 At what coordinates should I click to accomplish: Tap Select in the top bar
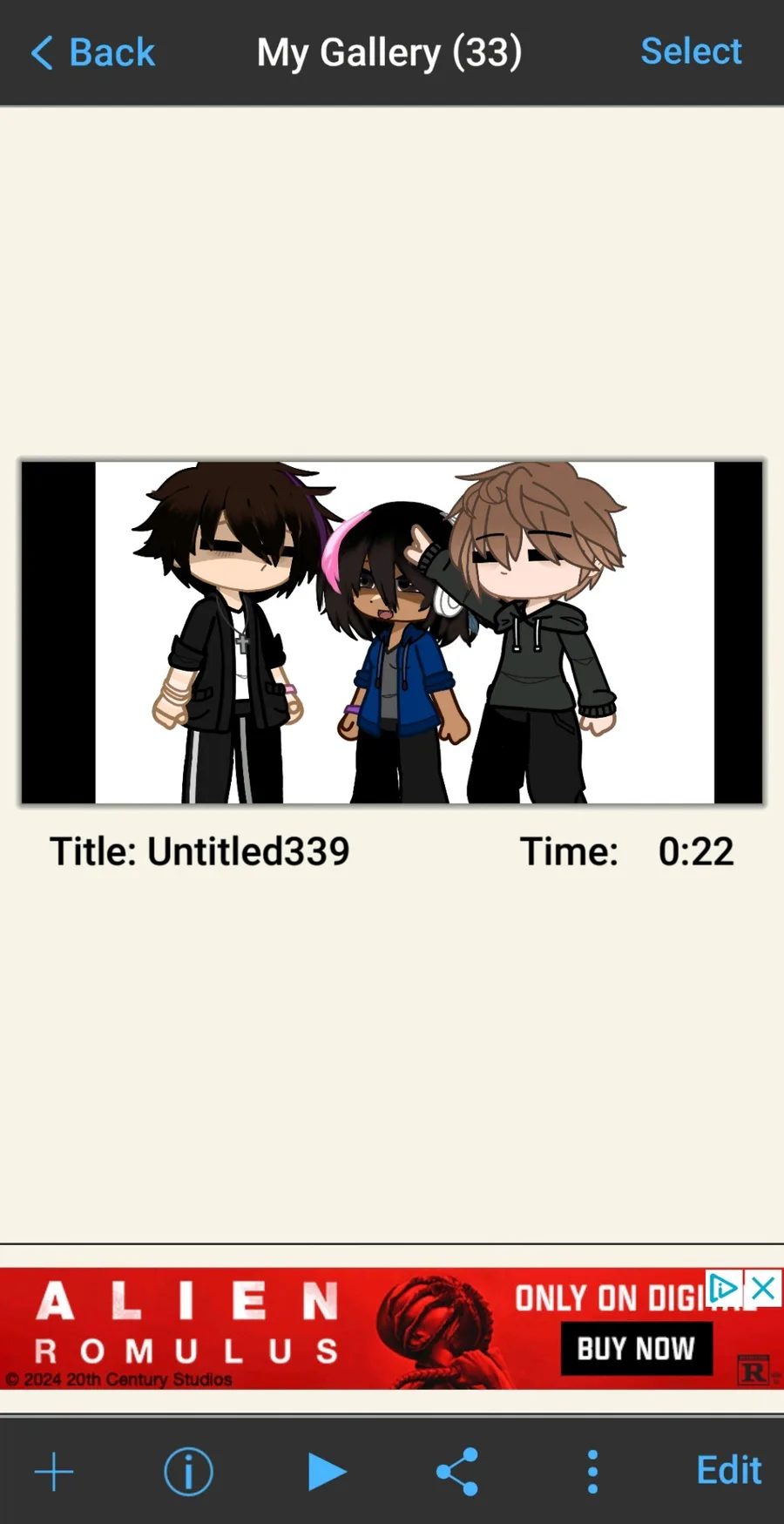691,51
